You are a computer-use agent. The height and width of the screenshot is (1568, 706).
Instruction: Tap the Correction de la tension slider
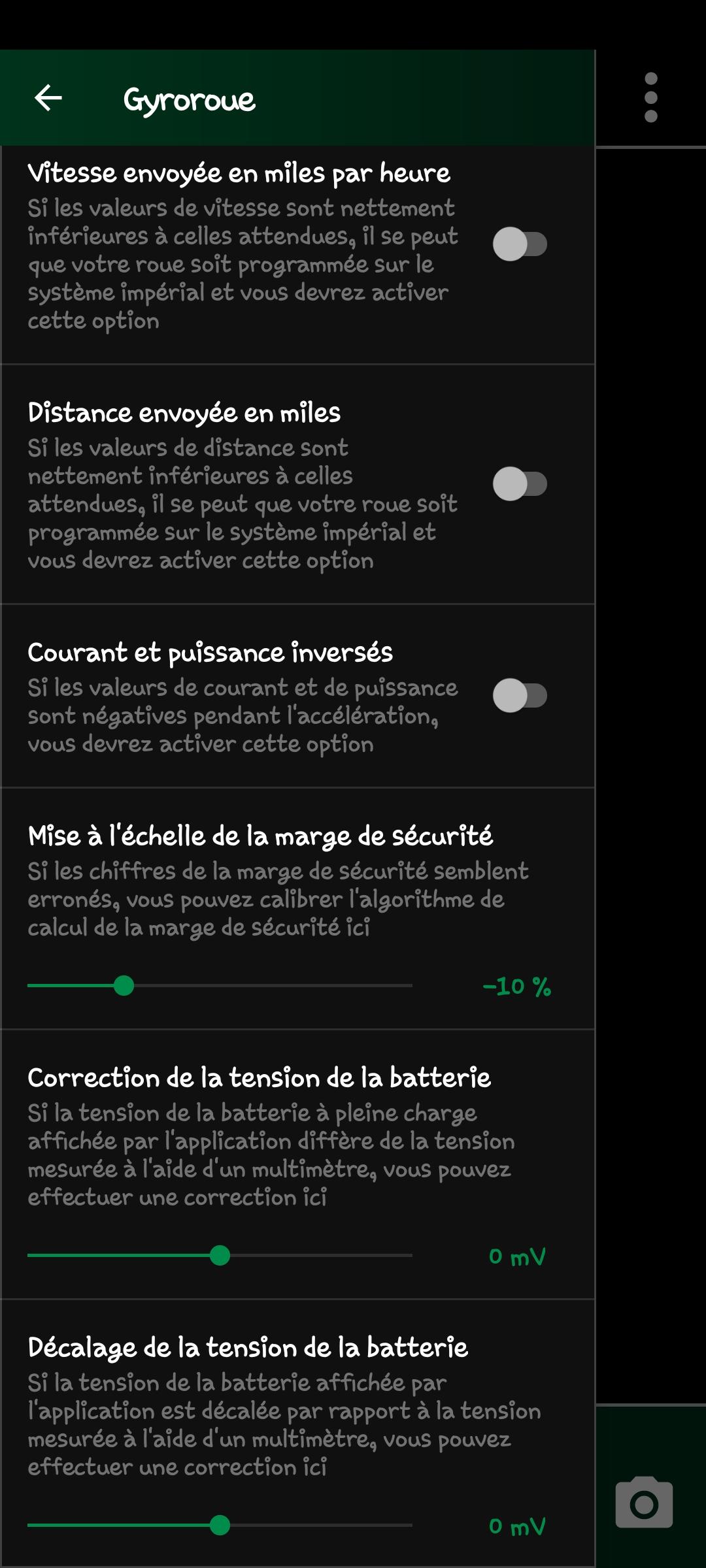click(x=220, y=1255)
